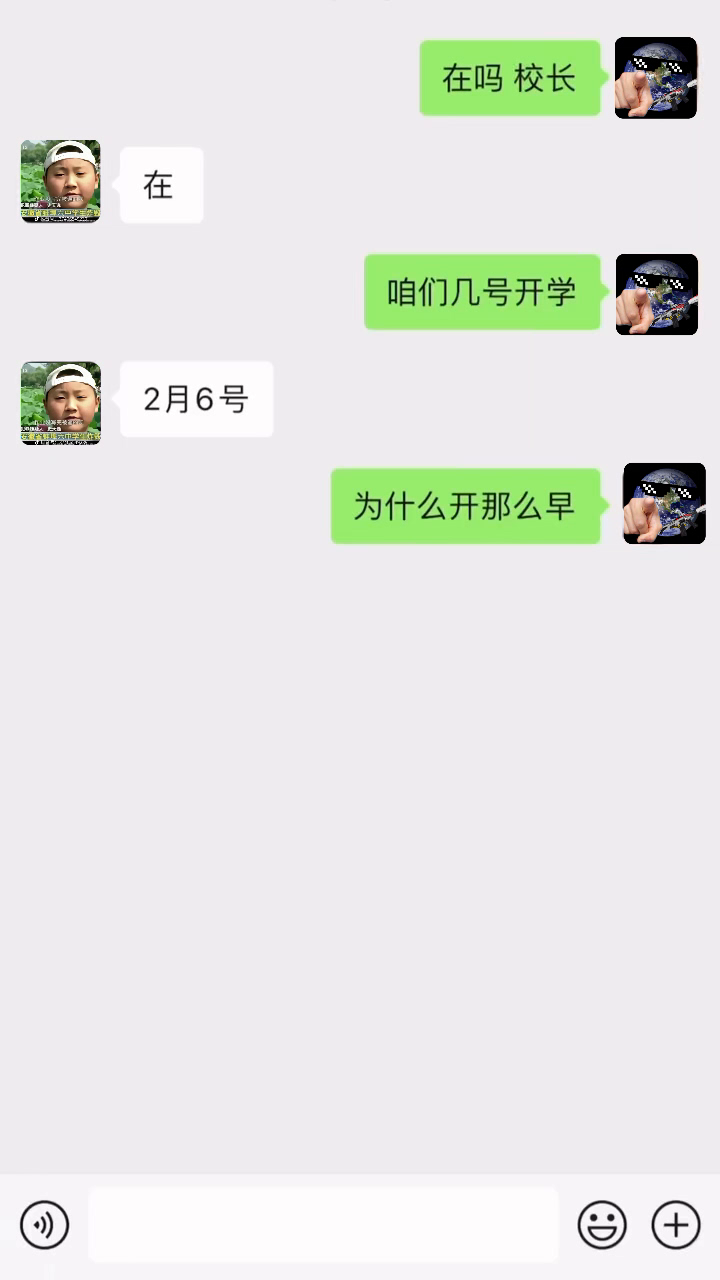720x1280 pixels.
Task: Open the plus attachments menu
Action: [x=676, y=1225]
